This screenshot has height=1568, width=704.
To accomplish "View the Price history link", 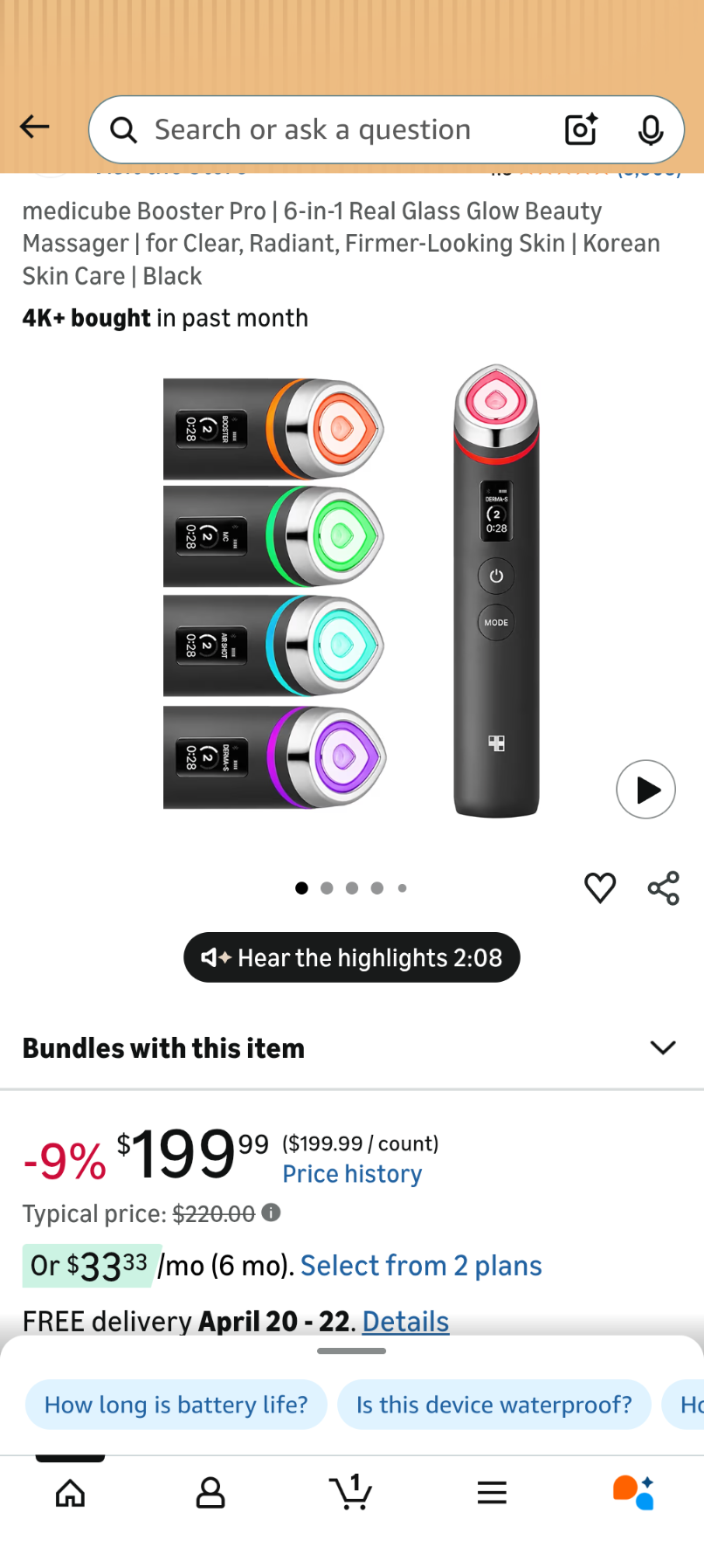I will coord(352,1174).
